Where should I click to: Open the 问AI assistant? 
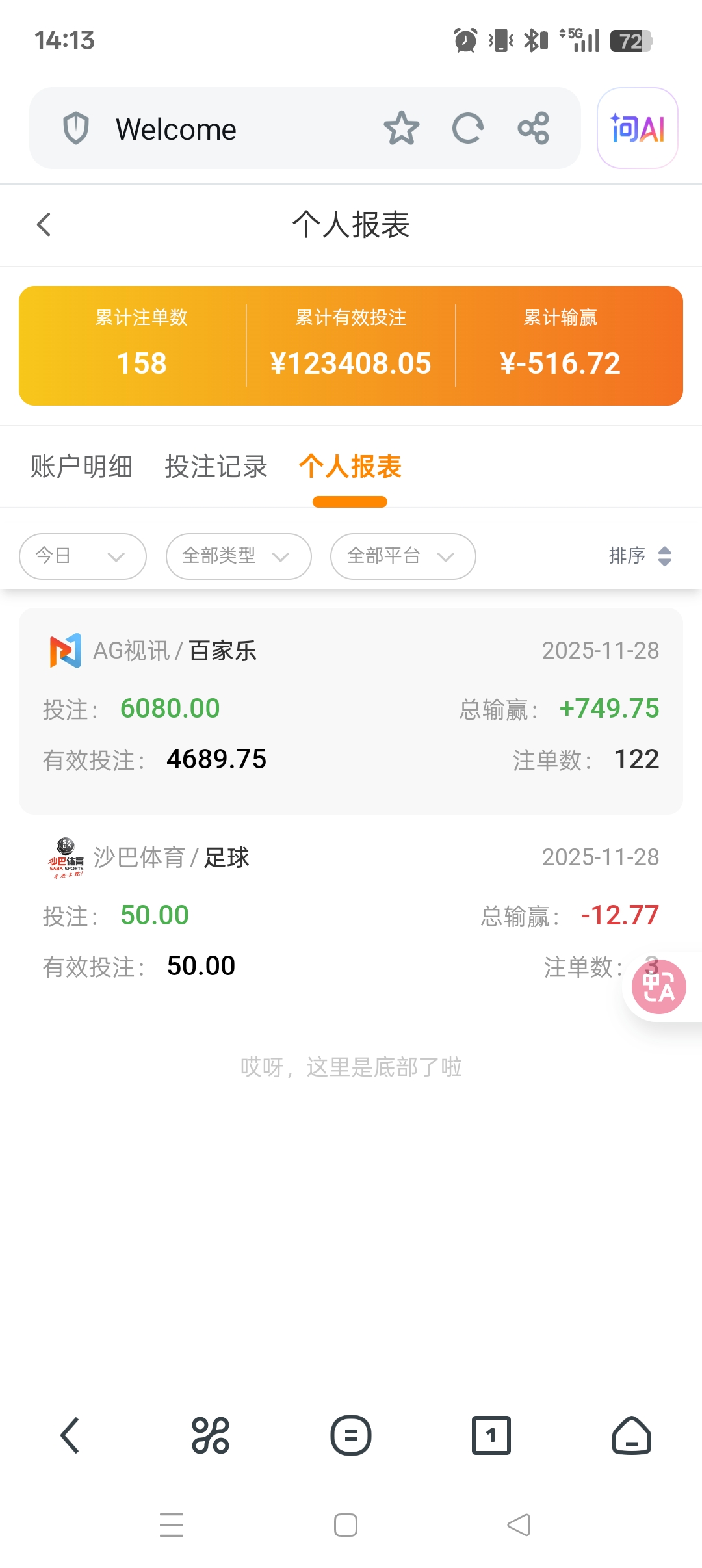(637, 128)
